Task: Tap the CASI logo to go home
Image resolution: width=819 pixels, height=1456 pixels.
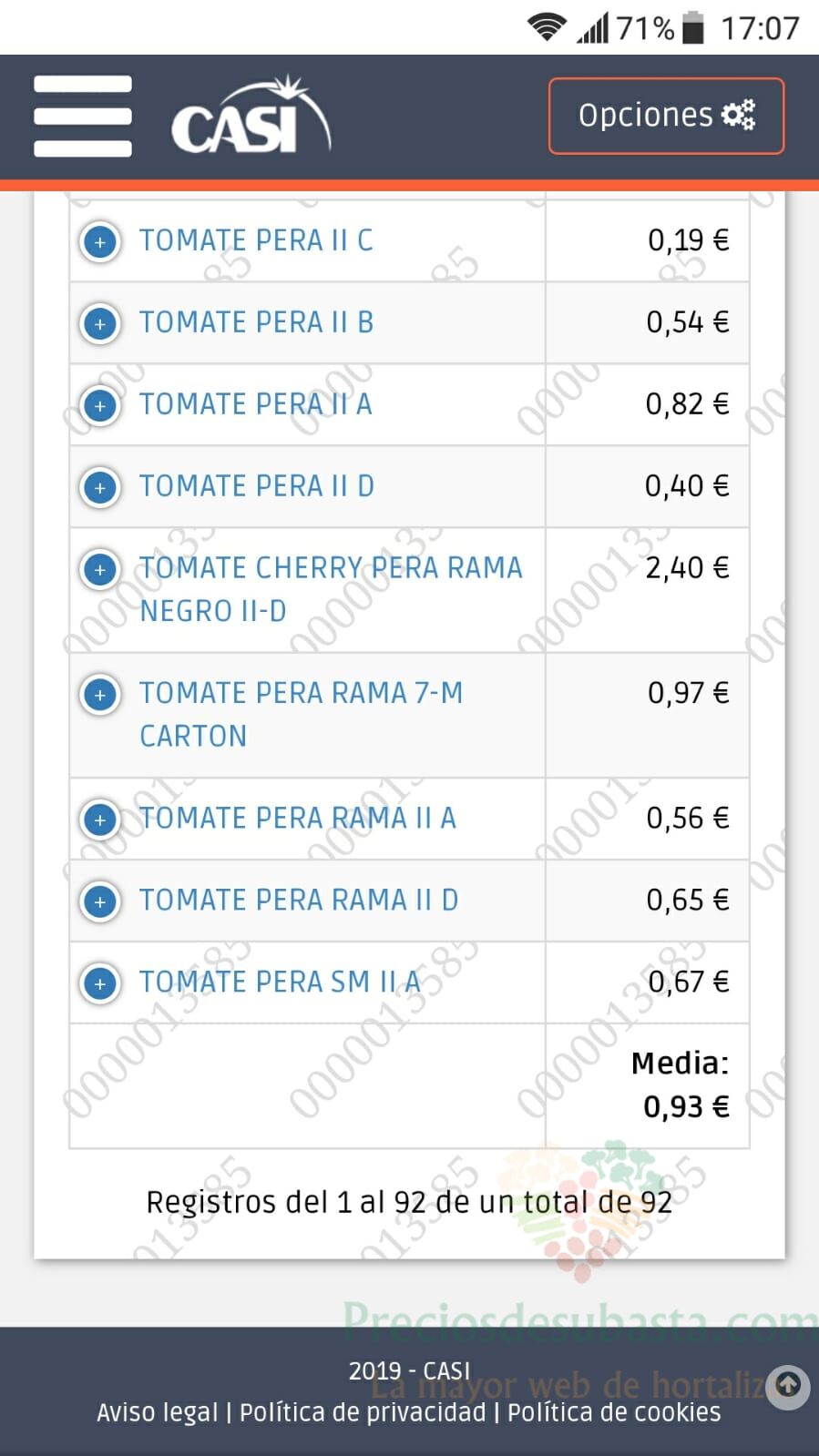Action: [x=251, y=116]
